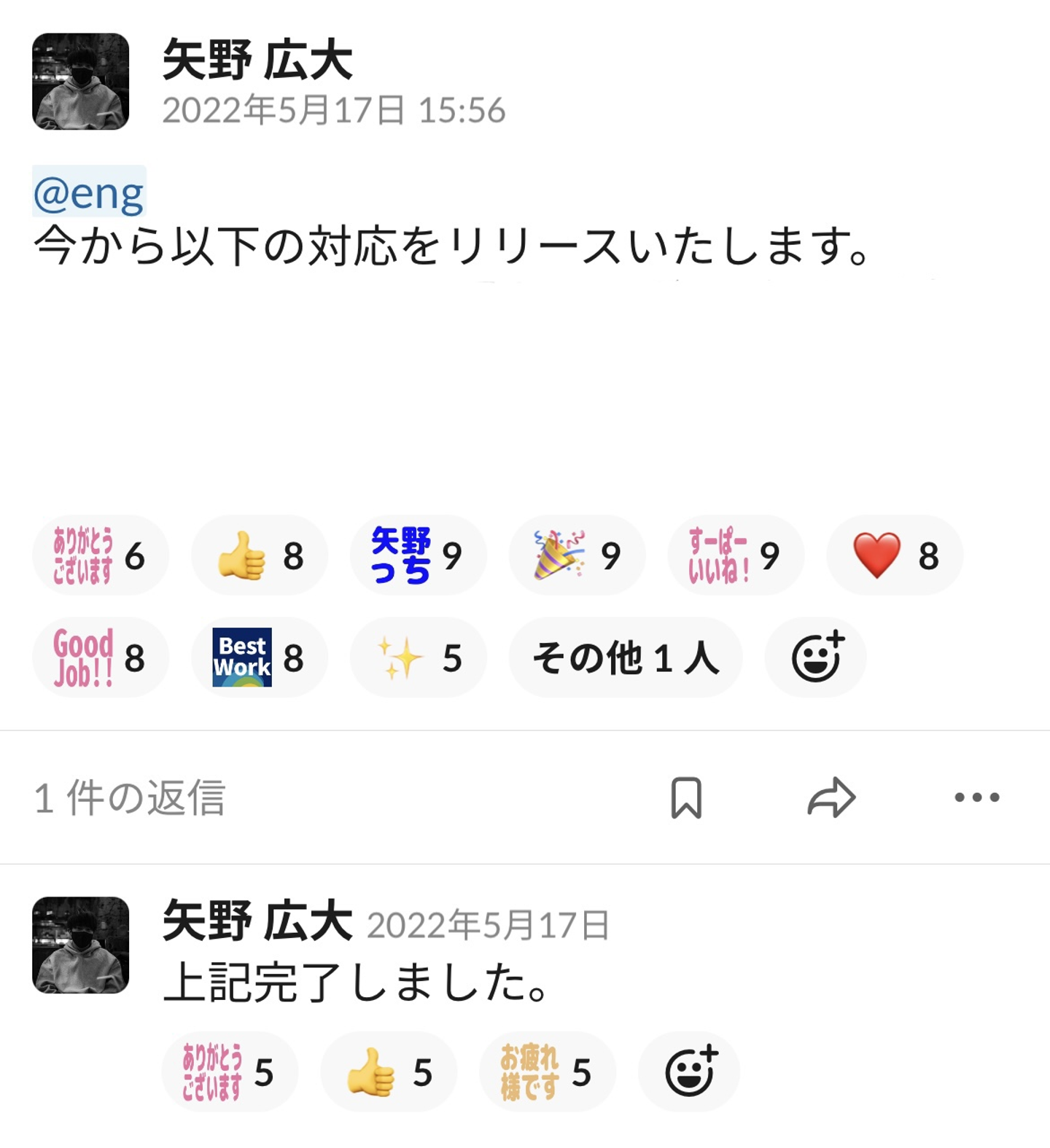
Task: Tap the sparkles reaction with 5
Action: tap(418, 658)
